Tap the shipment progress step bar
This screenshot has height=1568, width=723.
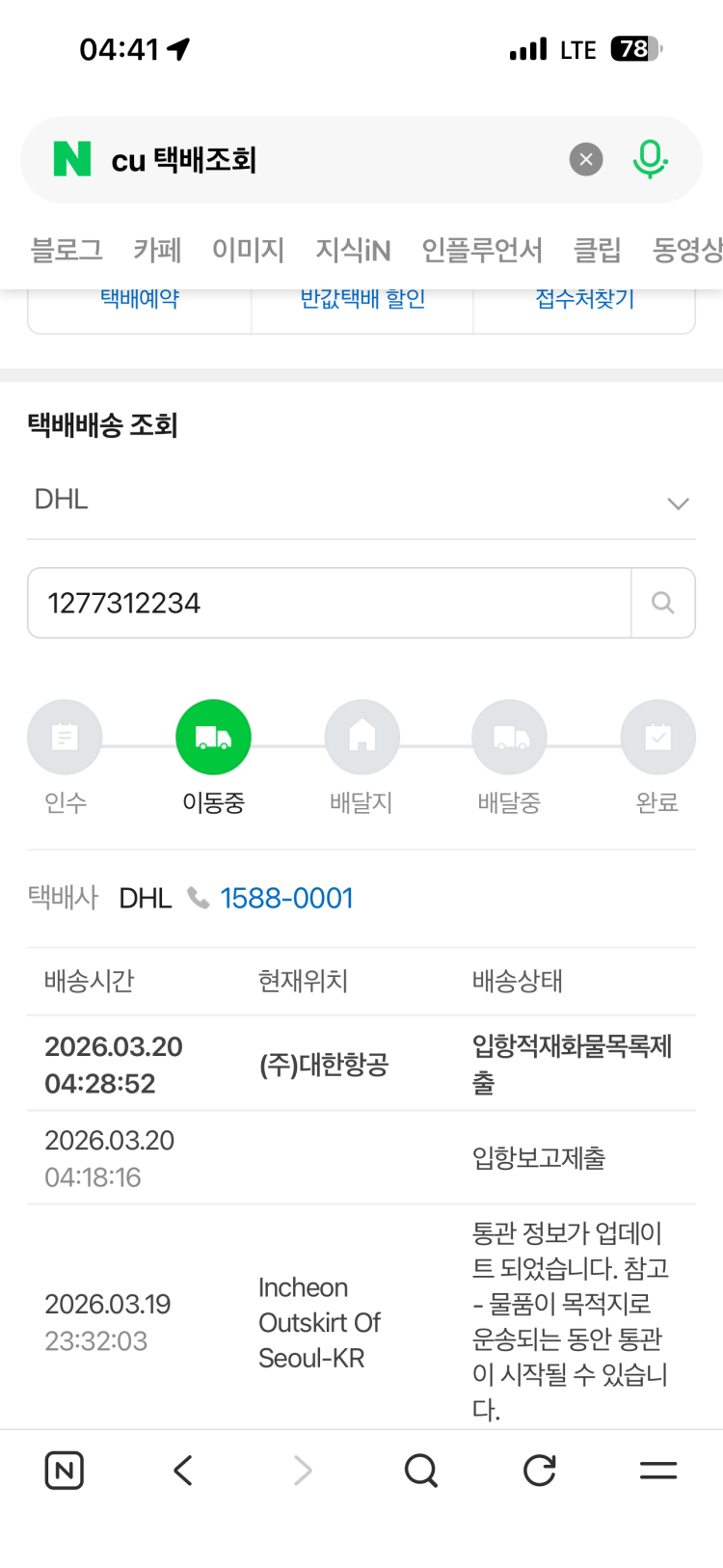(361, 757)
